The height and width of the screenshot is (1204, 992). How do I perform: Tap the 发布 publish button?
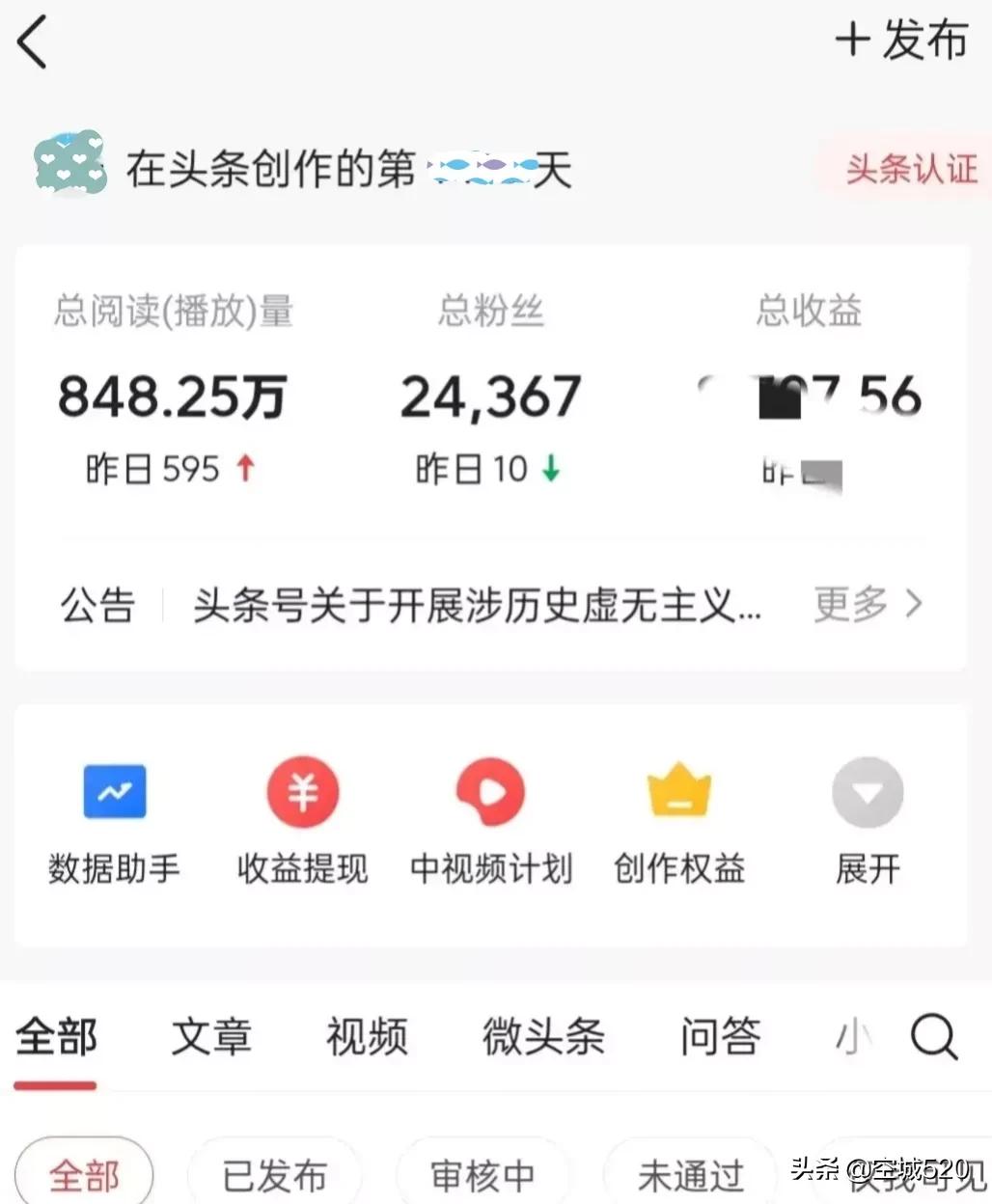tap(902, 41)
